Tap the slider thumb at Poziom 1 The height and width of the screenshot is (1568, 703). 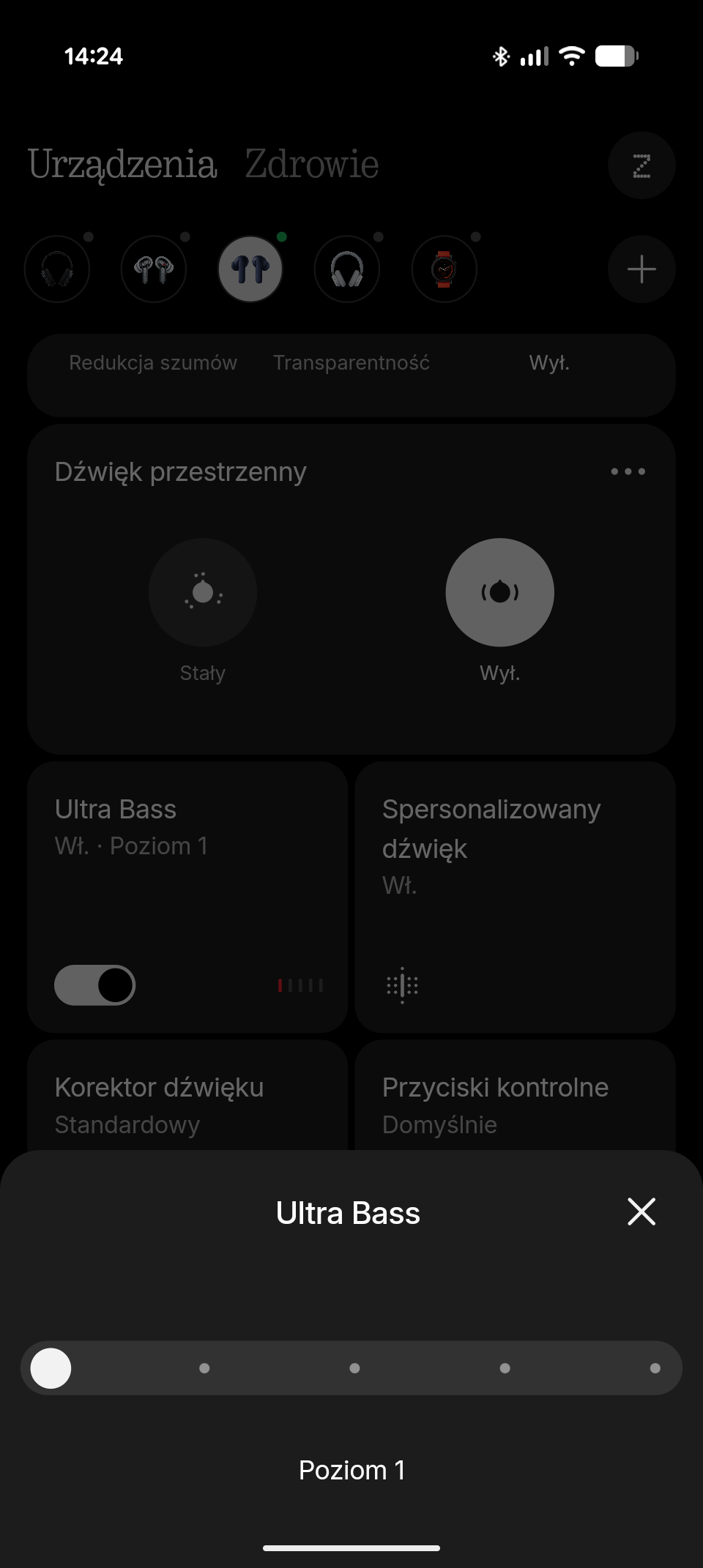click(x=51, y=1367)
